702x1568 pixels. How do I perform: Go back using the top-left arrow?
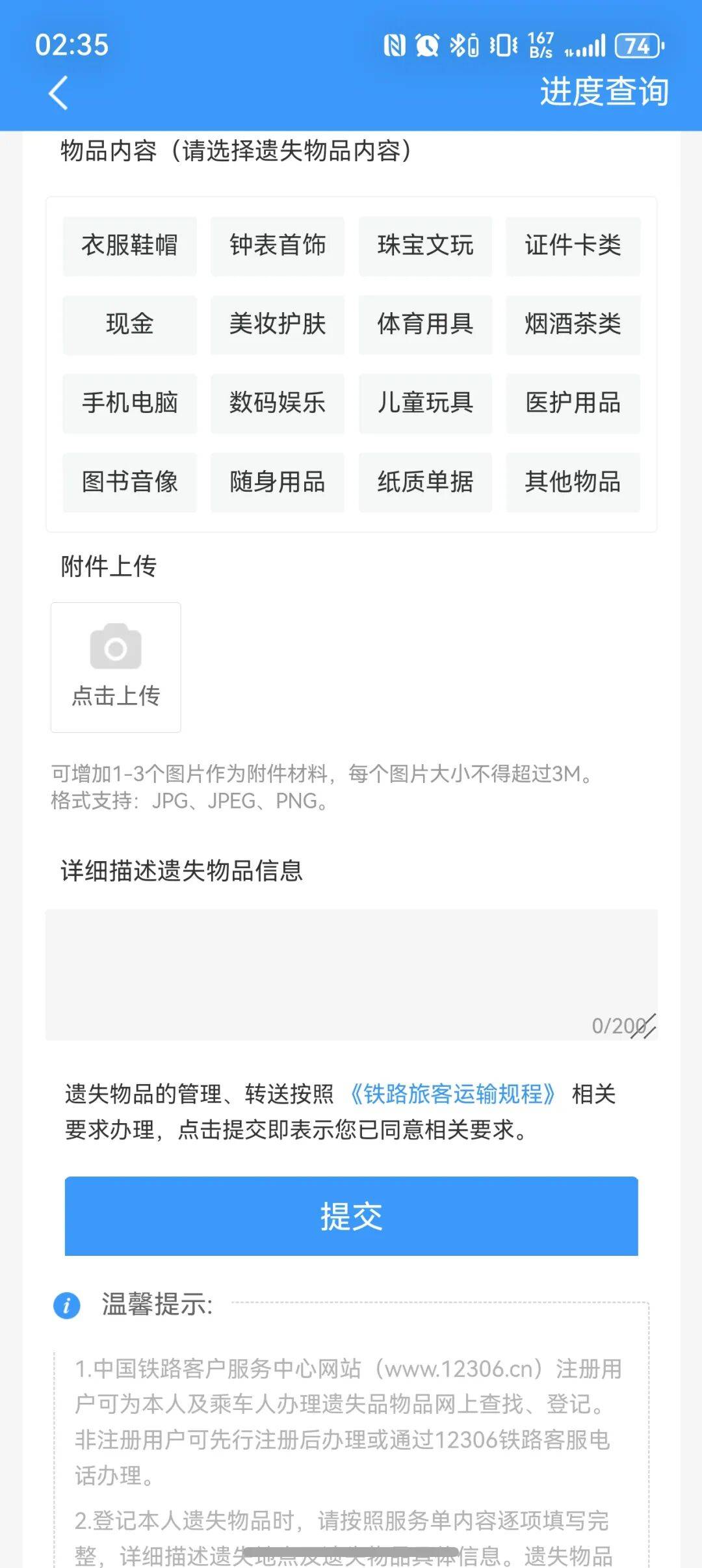[58, 93]
